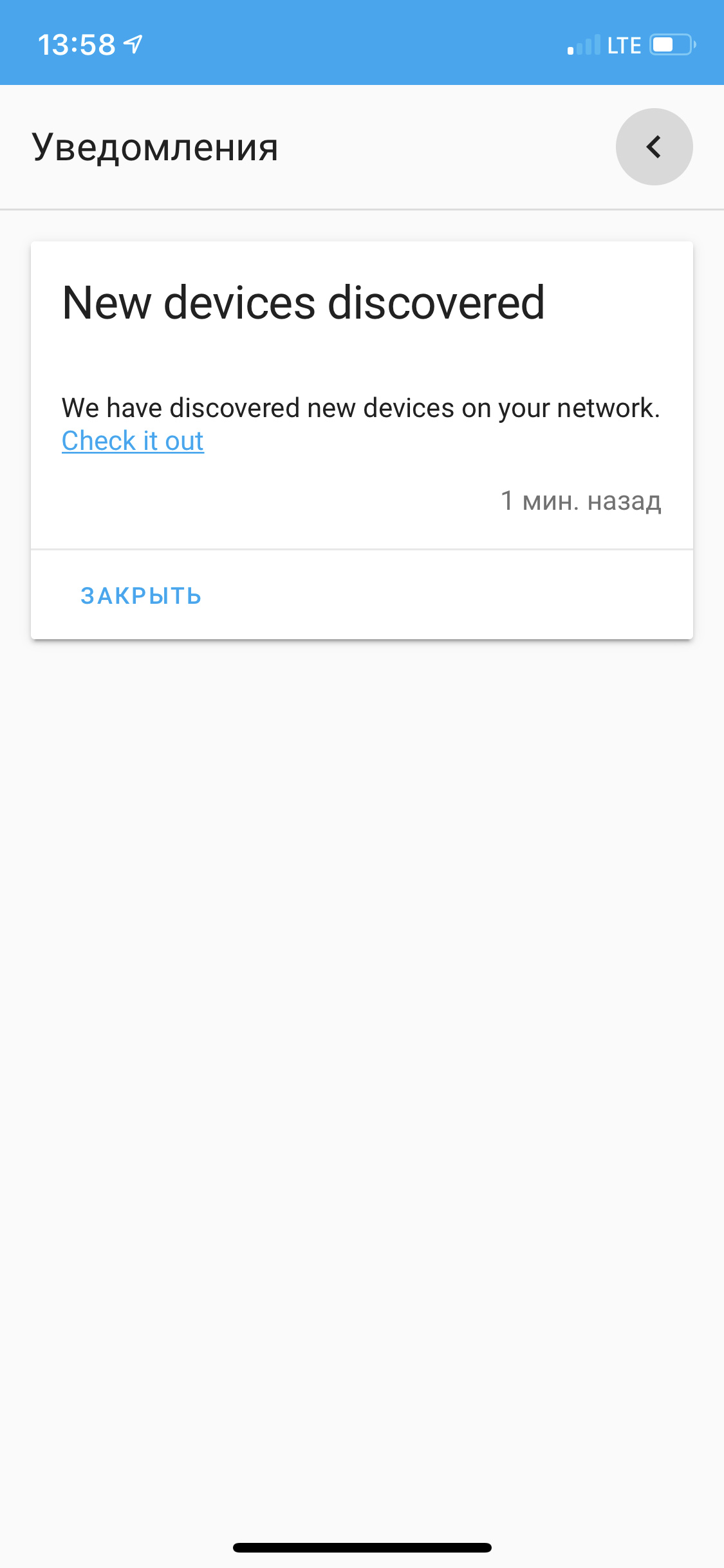724x1568 pixels.
Task: Close the notifications panel with back chevron
Action: (x=654, y=147)
